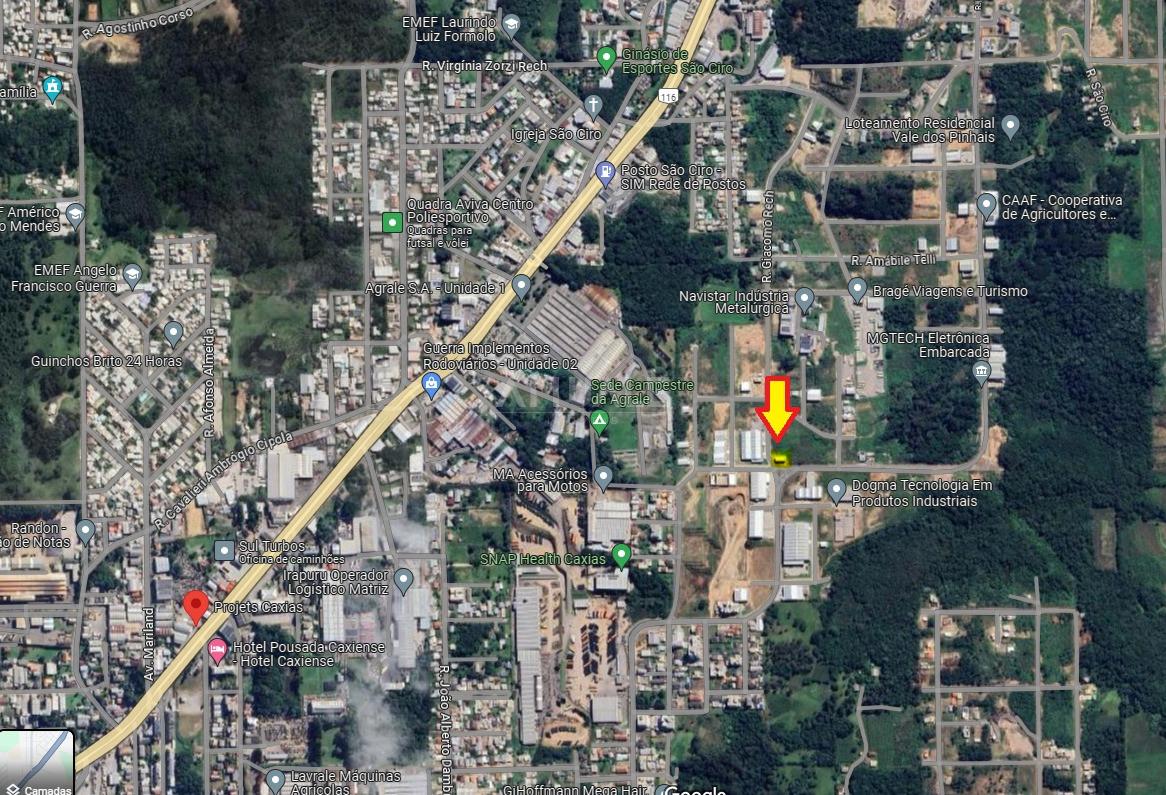Screen dimensions: 1166x795
Task: Select Navistar Indústria Metalúrgica pin
Action: tap(805, 297)
